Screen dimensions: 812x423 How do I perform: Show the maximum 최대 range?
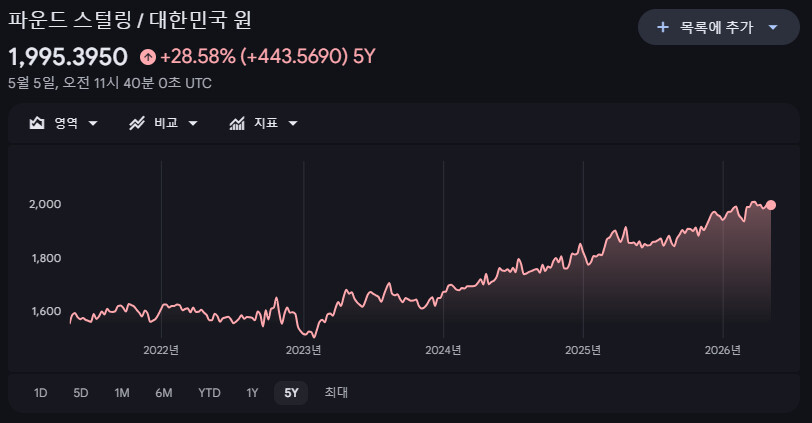(x=336, y=393)
